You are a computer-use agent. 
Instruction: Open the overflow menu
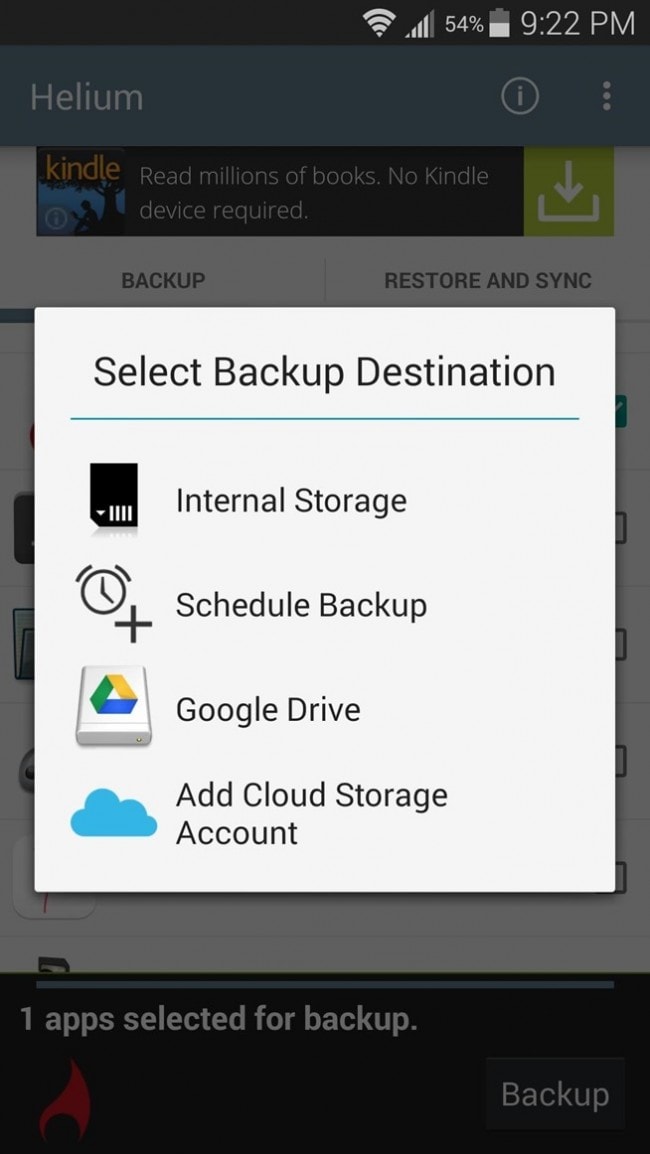point(606,97)
